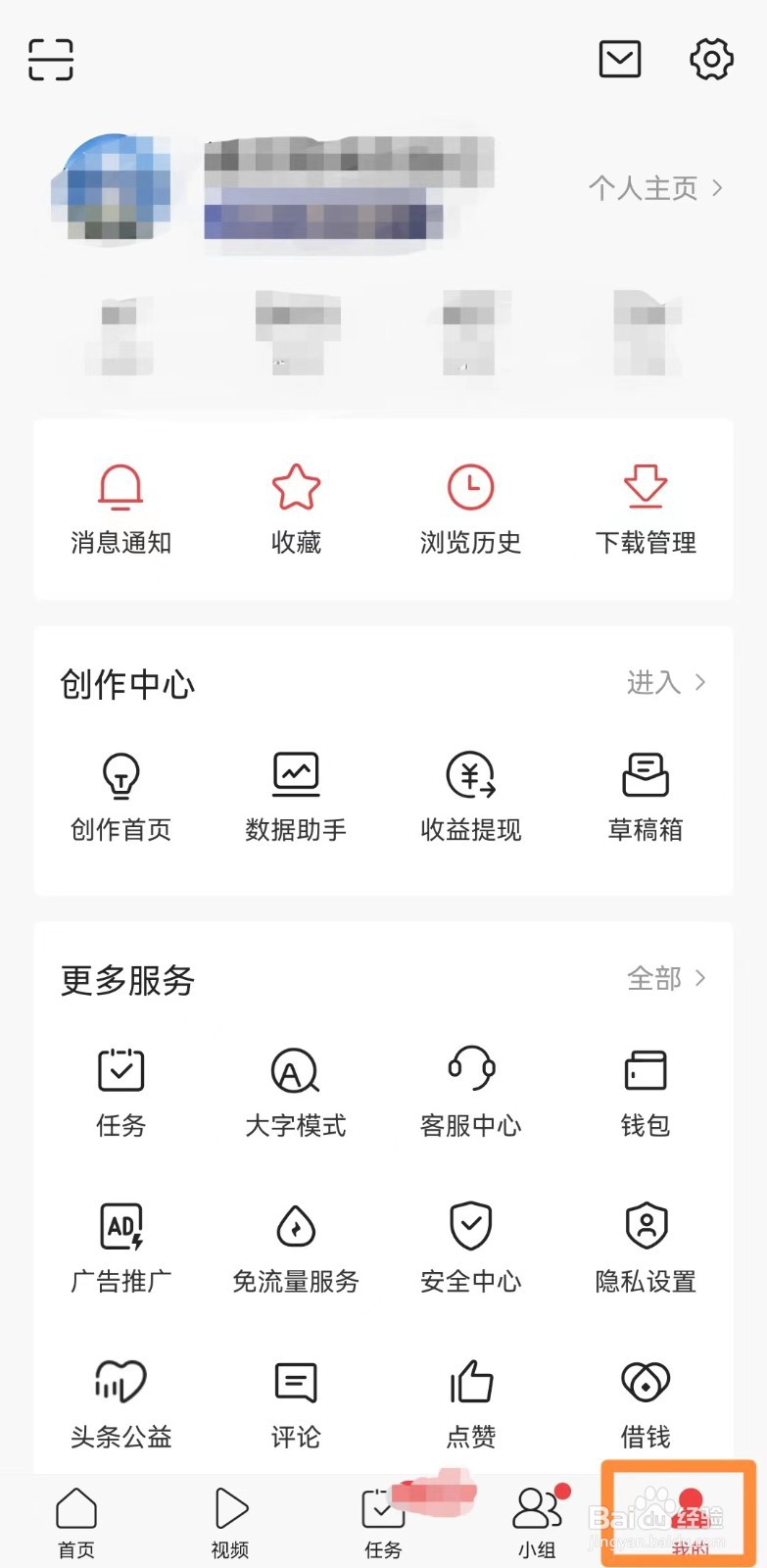Enter the 创作中心 via 进入
This screenshot has width=767, height=1568.
point(665,682)
